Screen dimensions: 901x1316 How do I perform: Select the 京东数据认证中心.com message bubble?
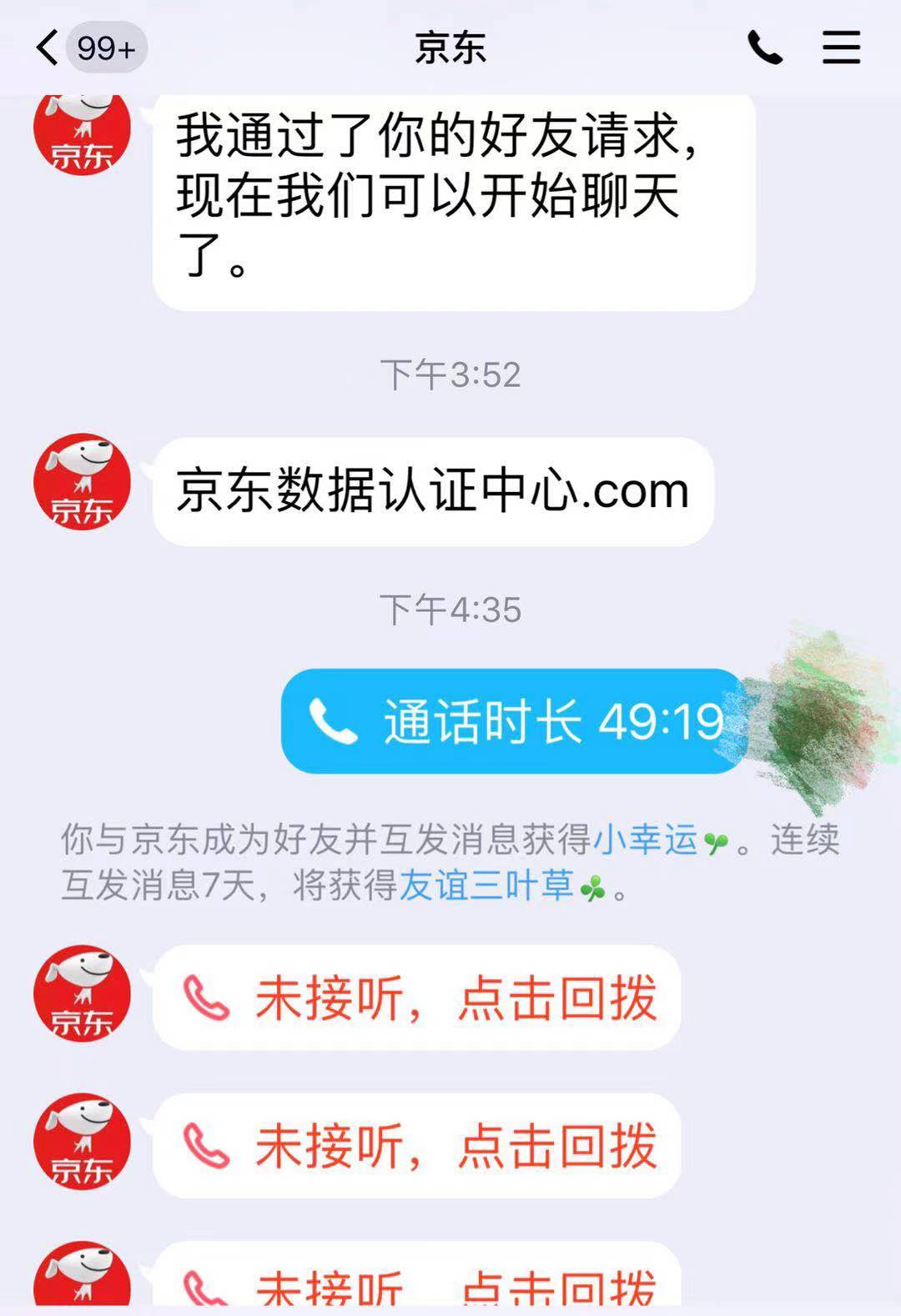(432, 490)
